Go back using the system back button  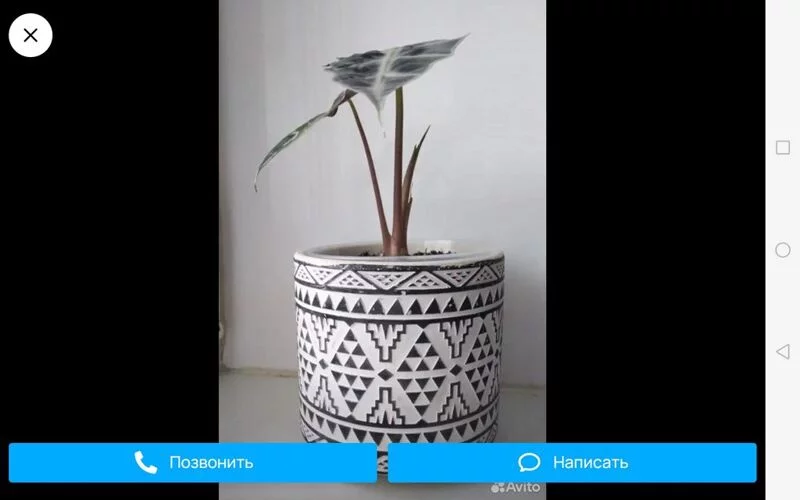point(783,352)
